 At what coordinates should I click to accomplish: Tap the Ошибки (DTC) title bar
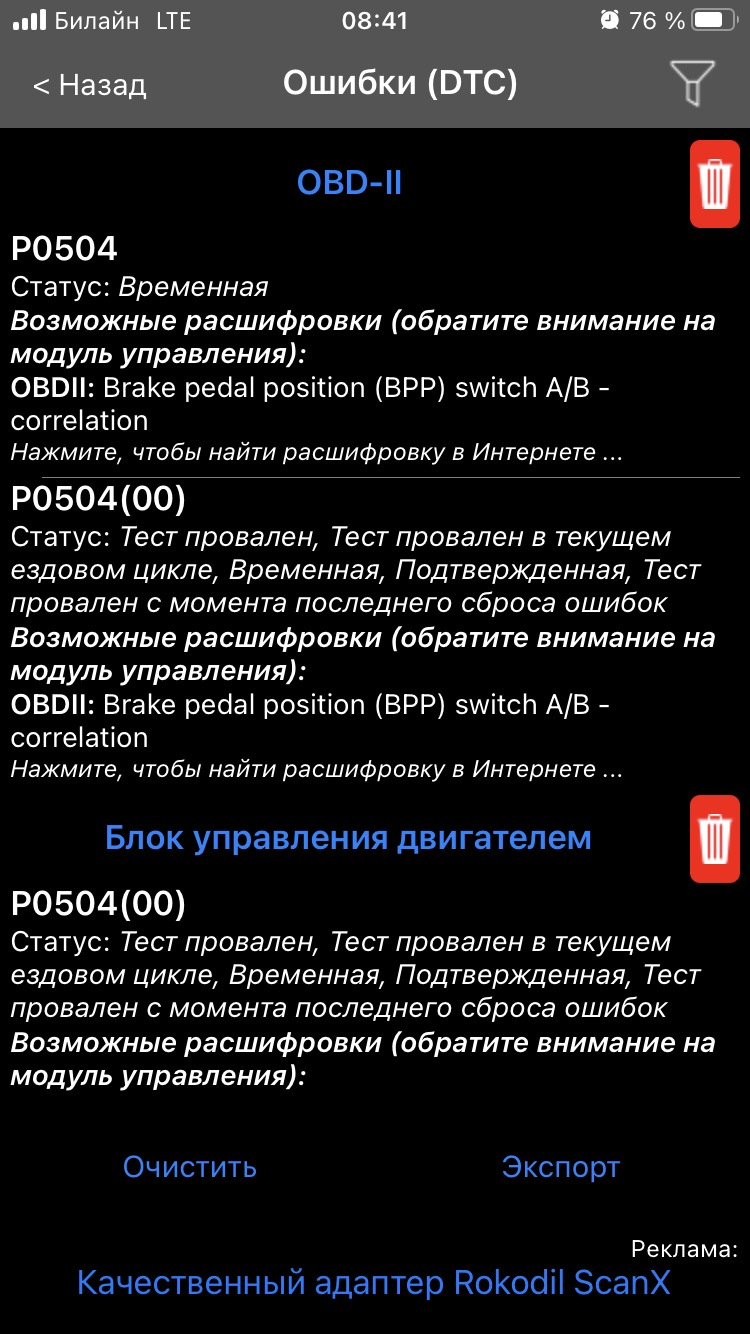(x=399, y=84)
